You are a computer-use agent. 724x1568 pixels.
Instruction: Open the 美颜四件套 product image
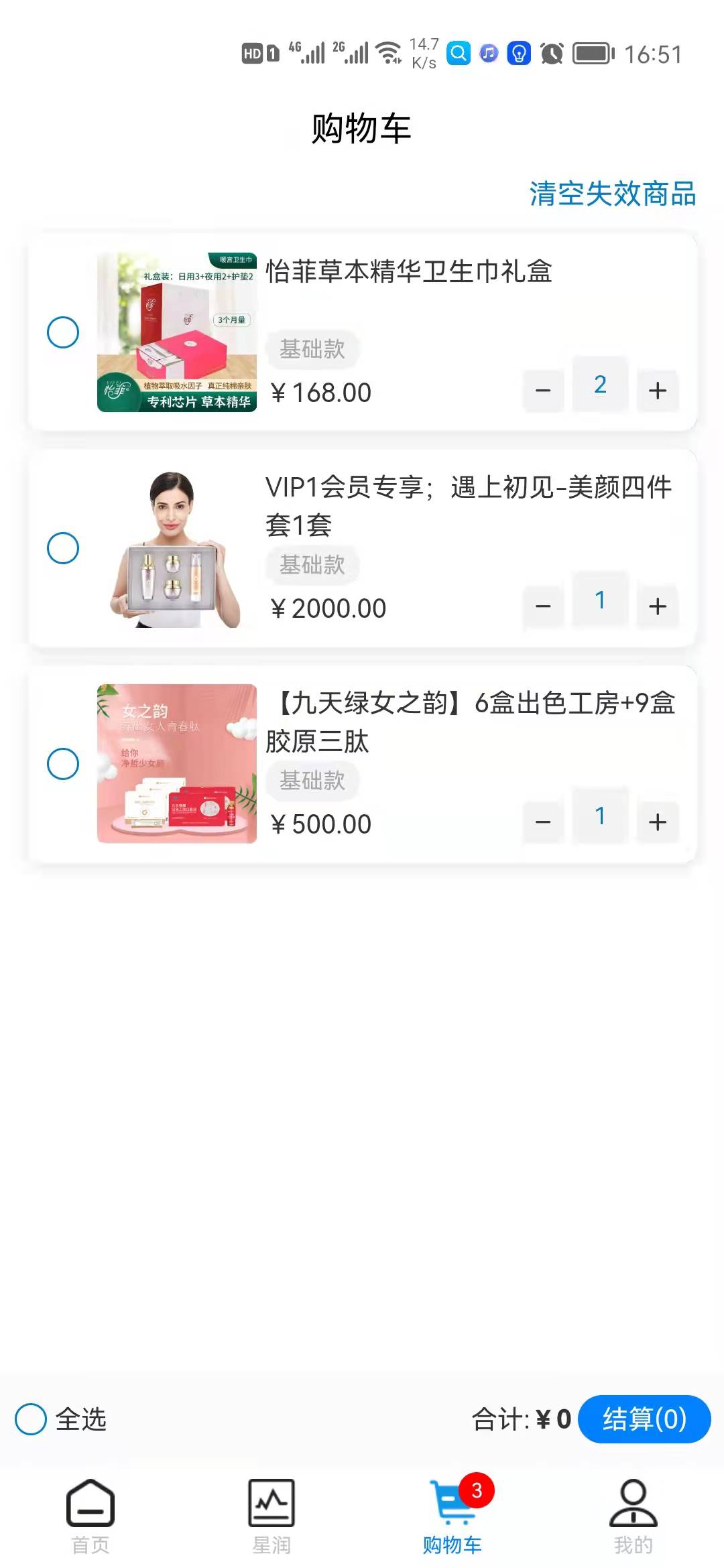click(177, 548)
